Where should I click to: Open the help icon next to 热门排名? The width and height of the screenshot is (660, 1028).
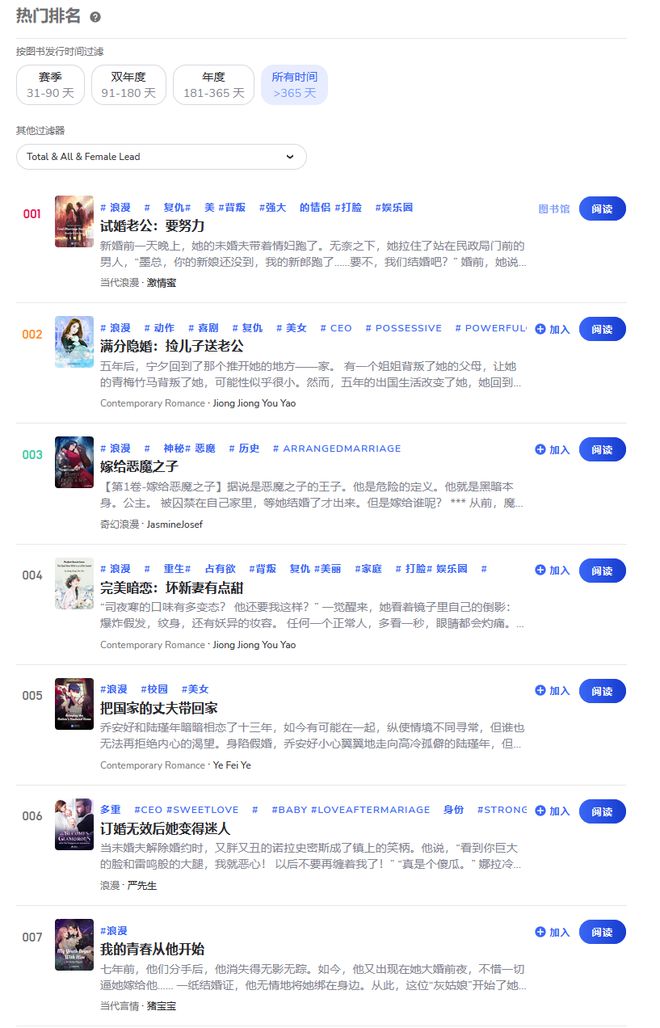tap(96, 17)
